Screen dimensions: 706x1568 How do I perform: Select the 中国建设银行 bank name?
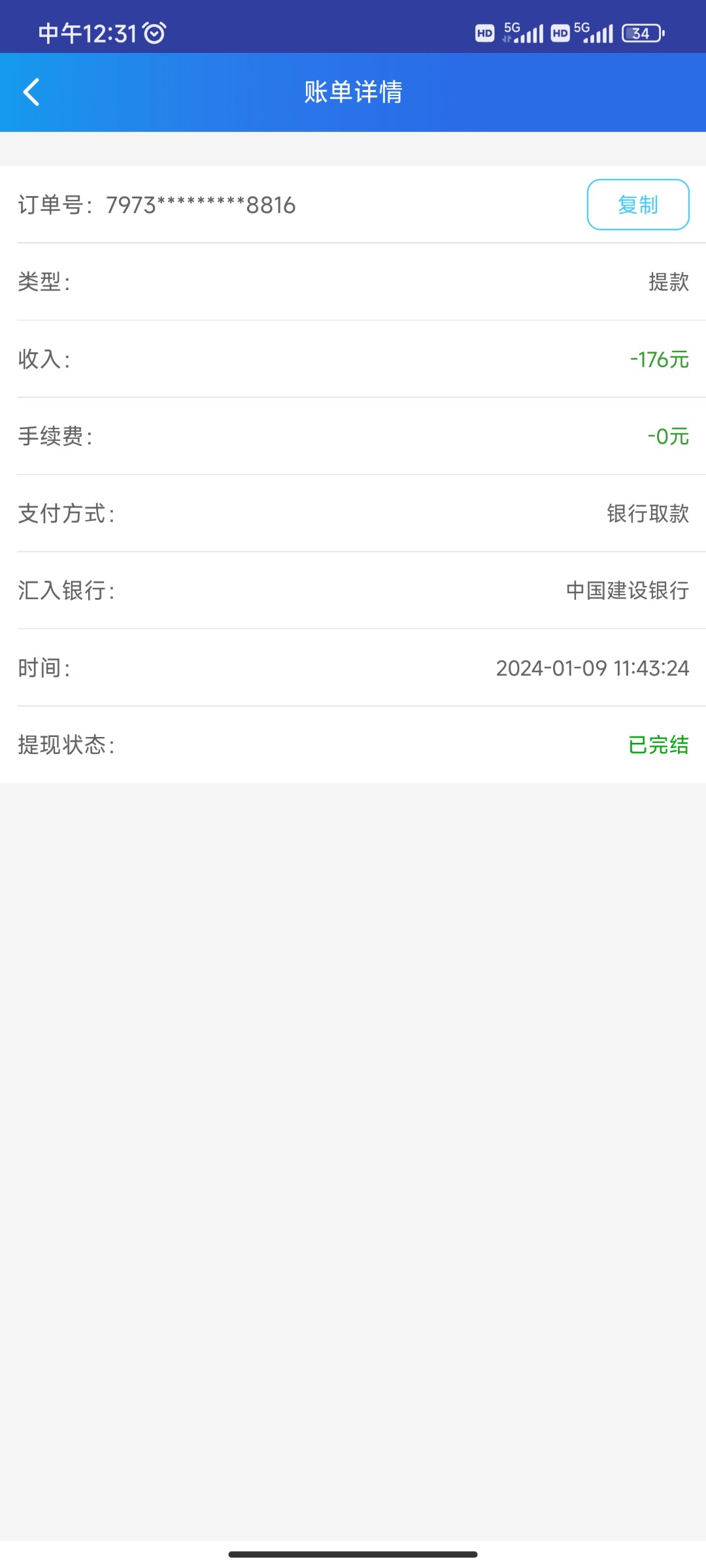click(626, 591)
